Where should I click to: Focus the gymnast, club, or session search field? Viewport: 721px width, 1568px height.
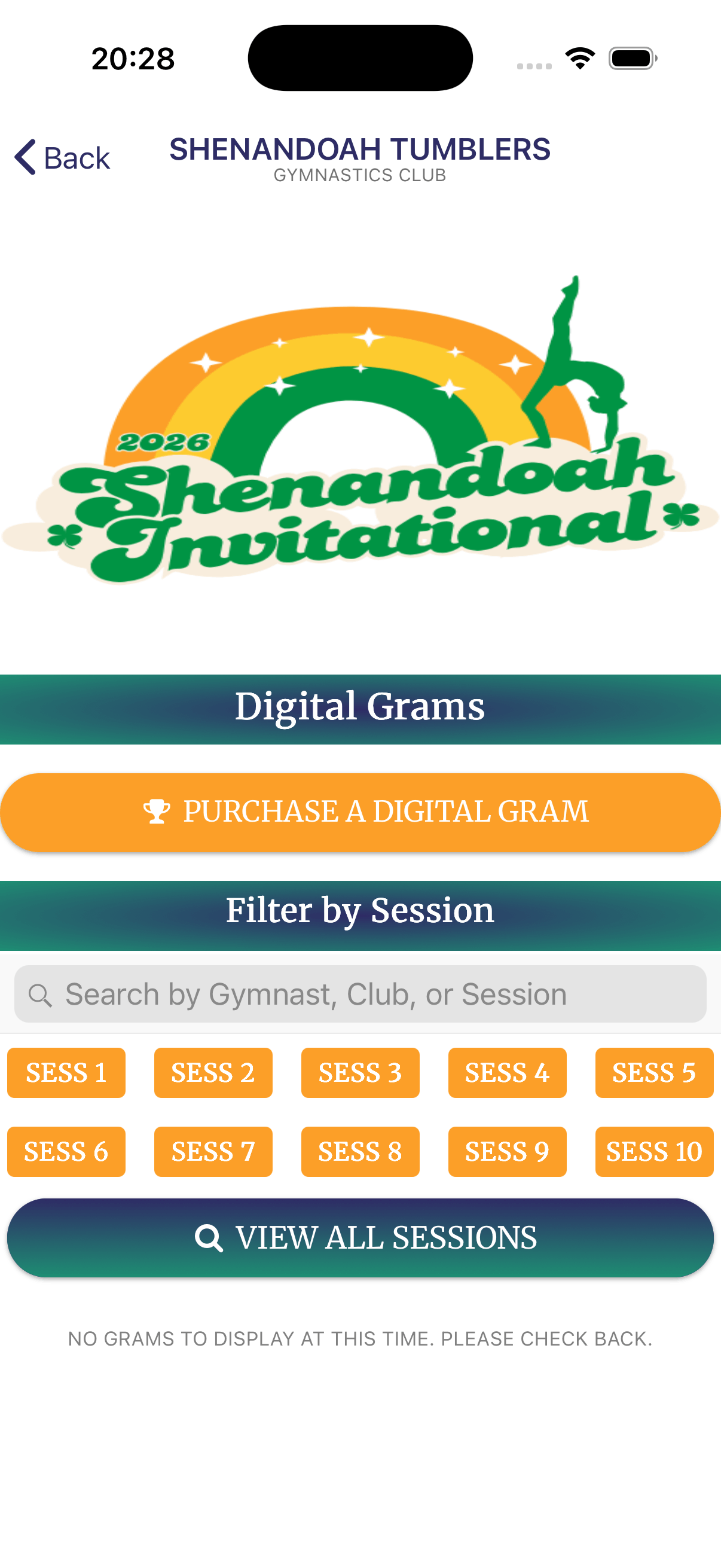point(360,994)
